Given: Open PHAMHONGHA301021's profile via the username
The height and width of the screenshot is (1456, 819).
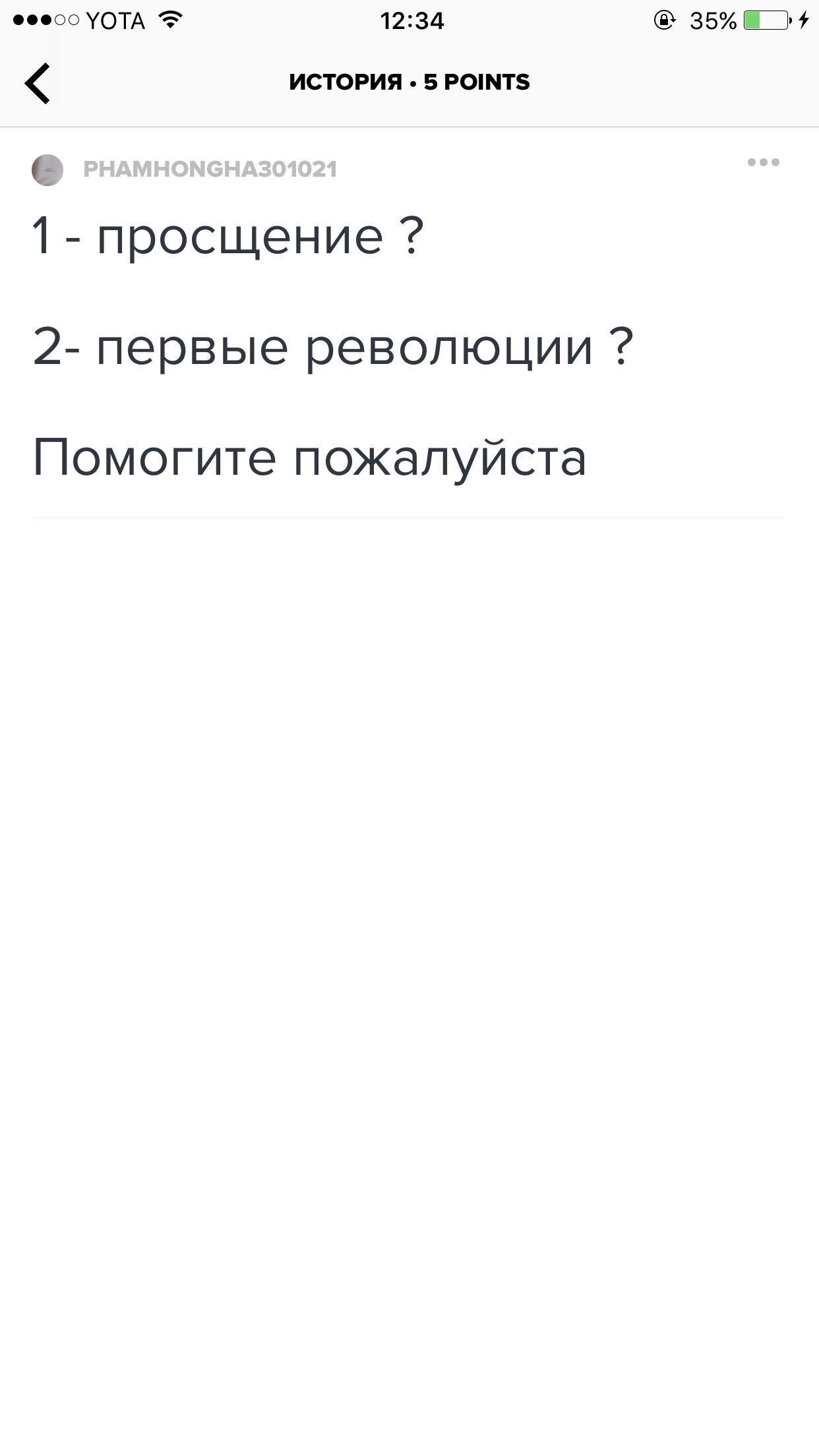Looking at the screenshot, I should coord(210,169).
